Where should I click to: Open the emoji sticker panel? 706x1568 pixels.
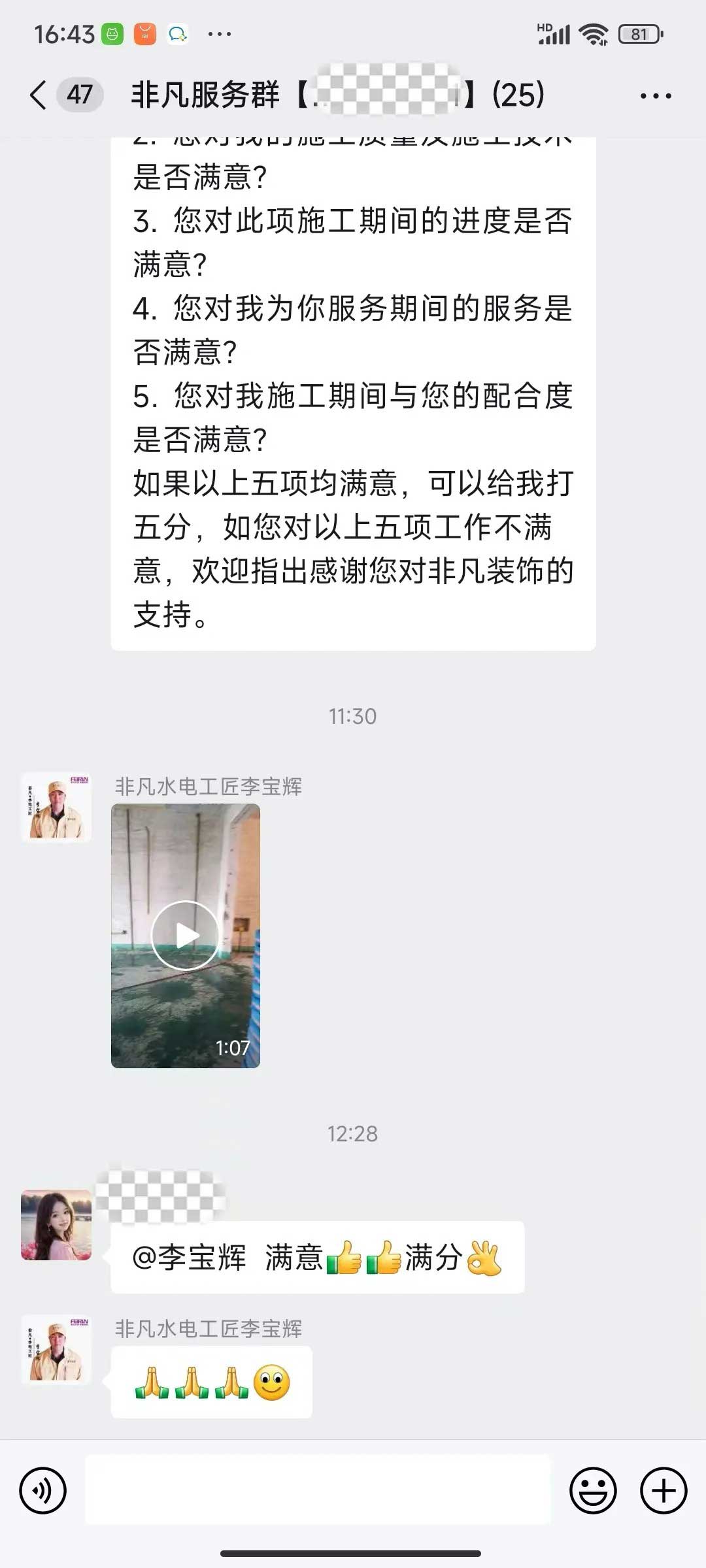593,1490
